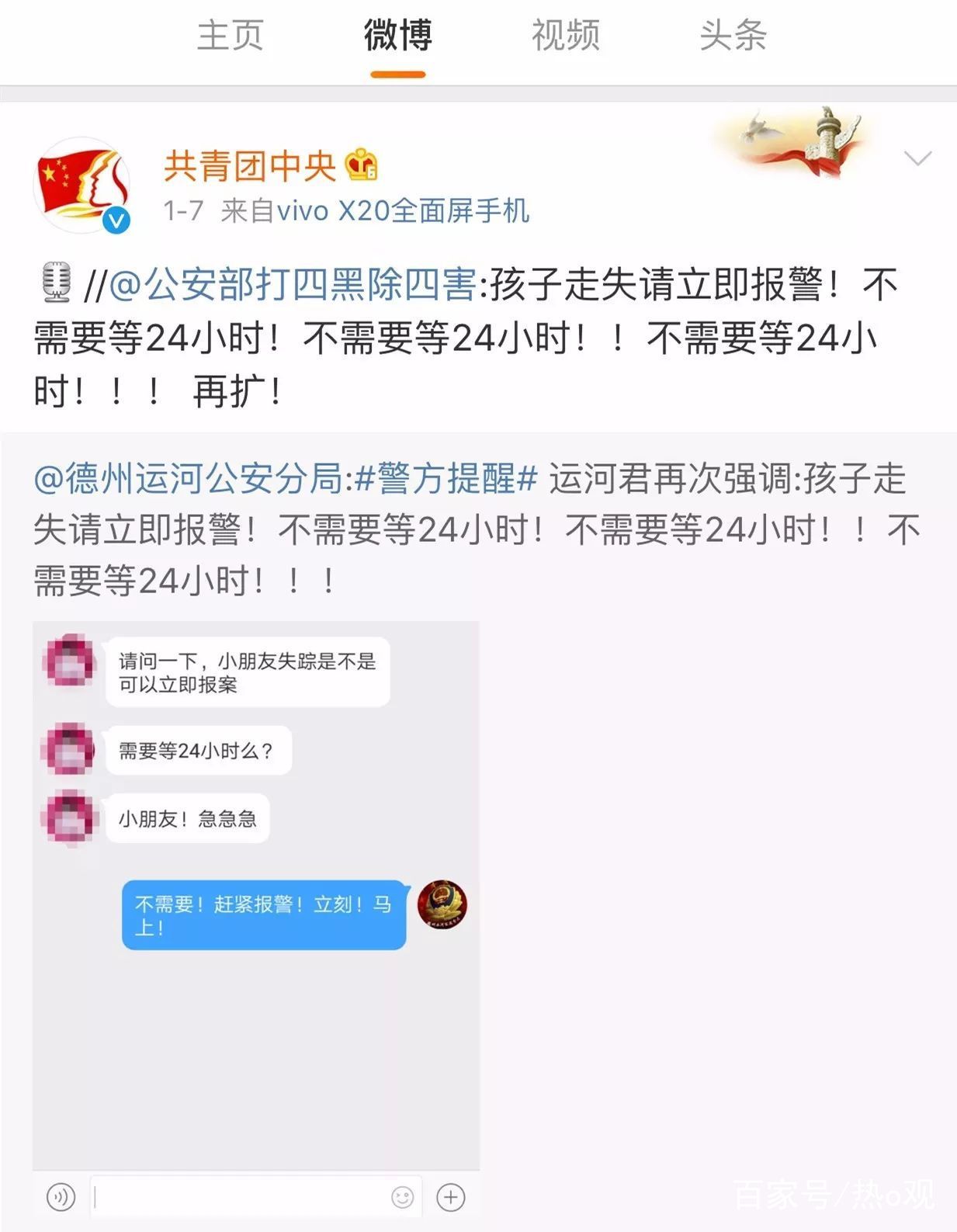
Task: Open the 共青团中央 account name
Action: click(250, 165)
